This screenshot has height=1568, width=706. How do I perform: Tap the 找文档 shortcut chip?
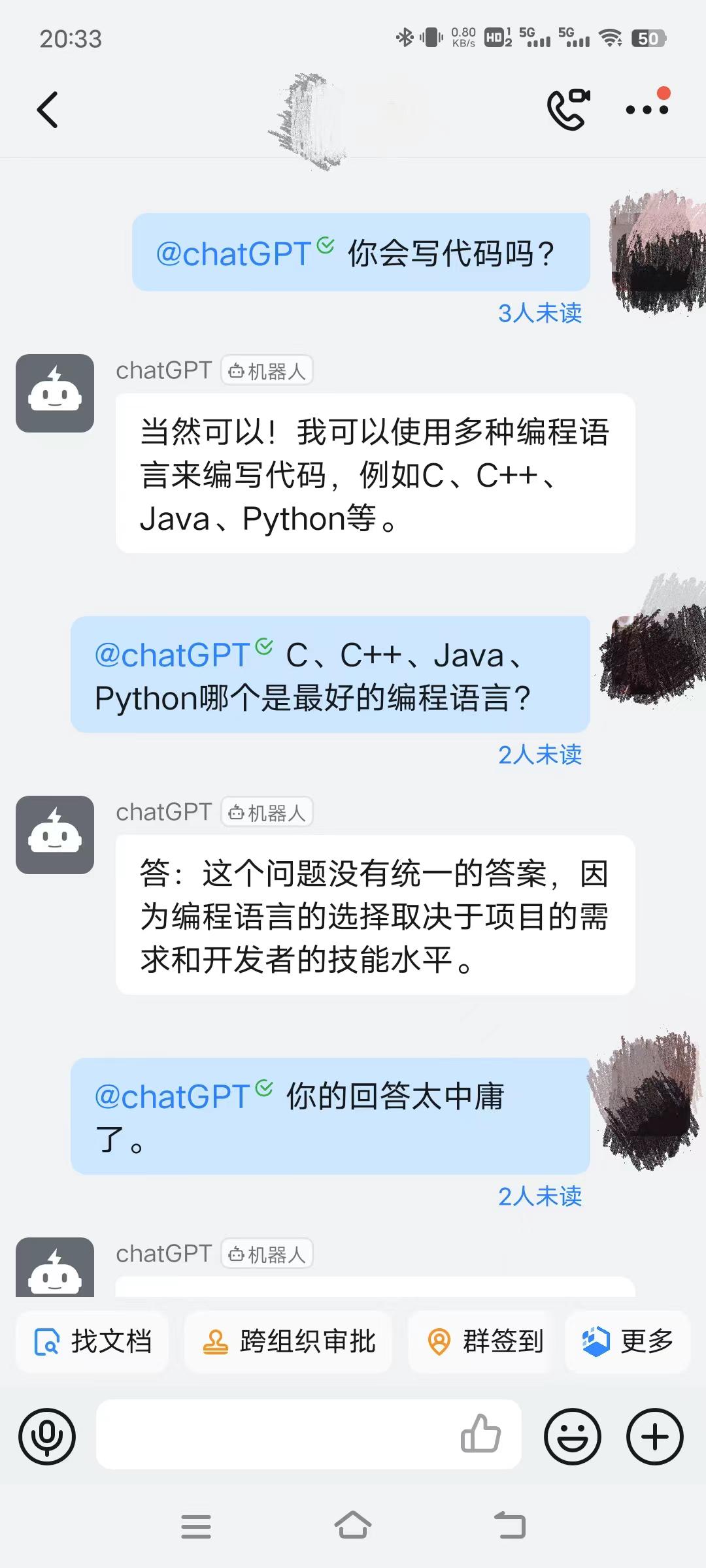tap(92, 1341)
